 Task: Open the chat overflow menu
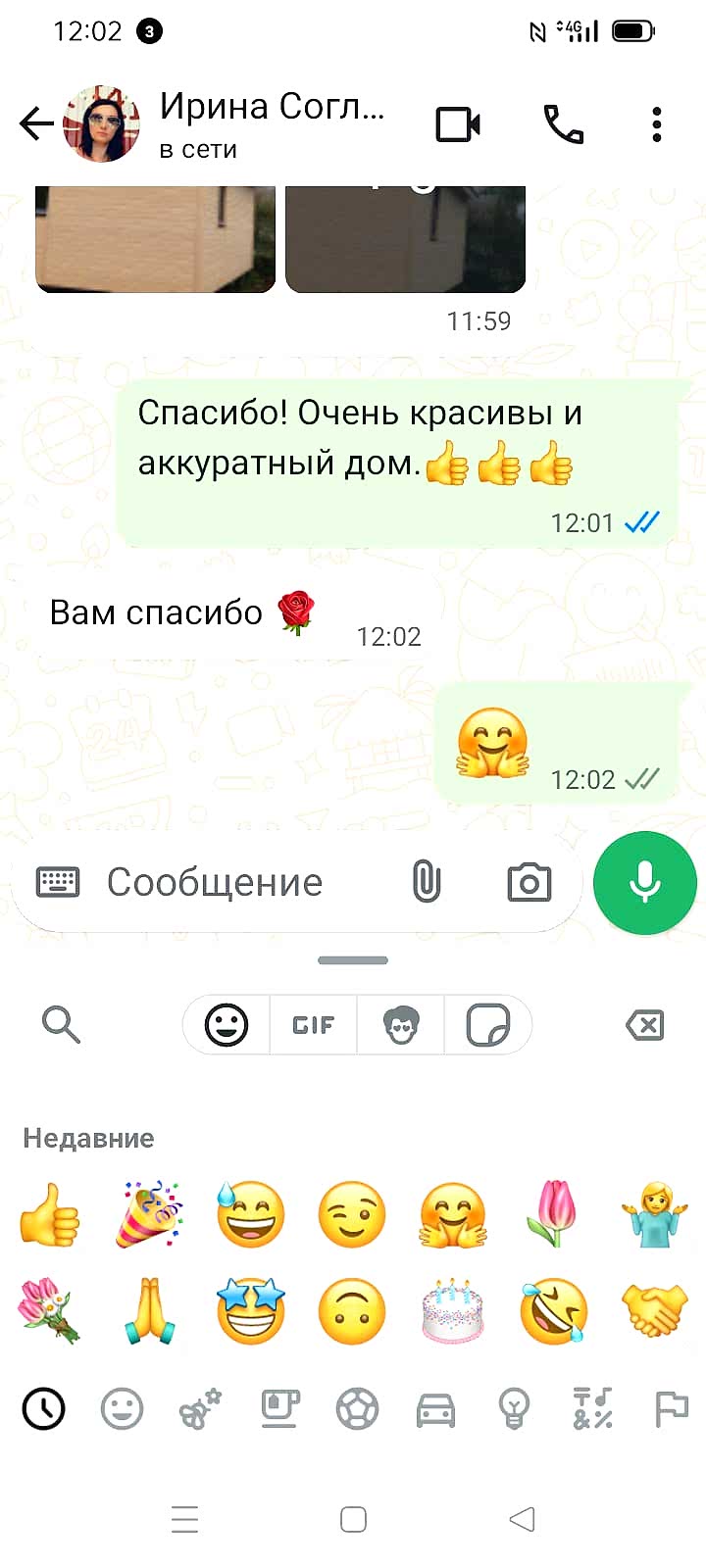tap(657, 124)
